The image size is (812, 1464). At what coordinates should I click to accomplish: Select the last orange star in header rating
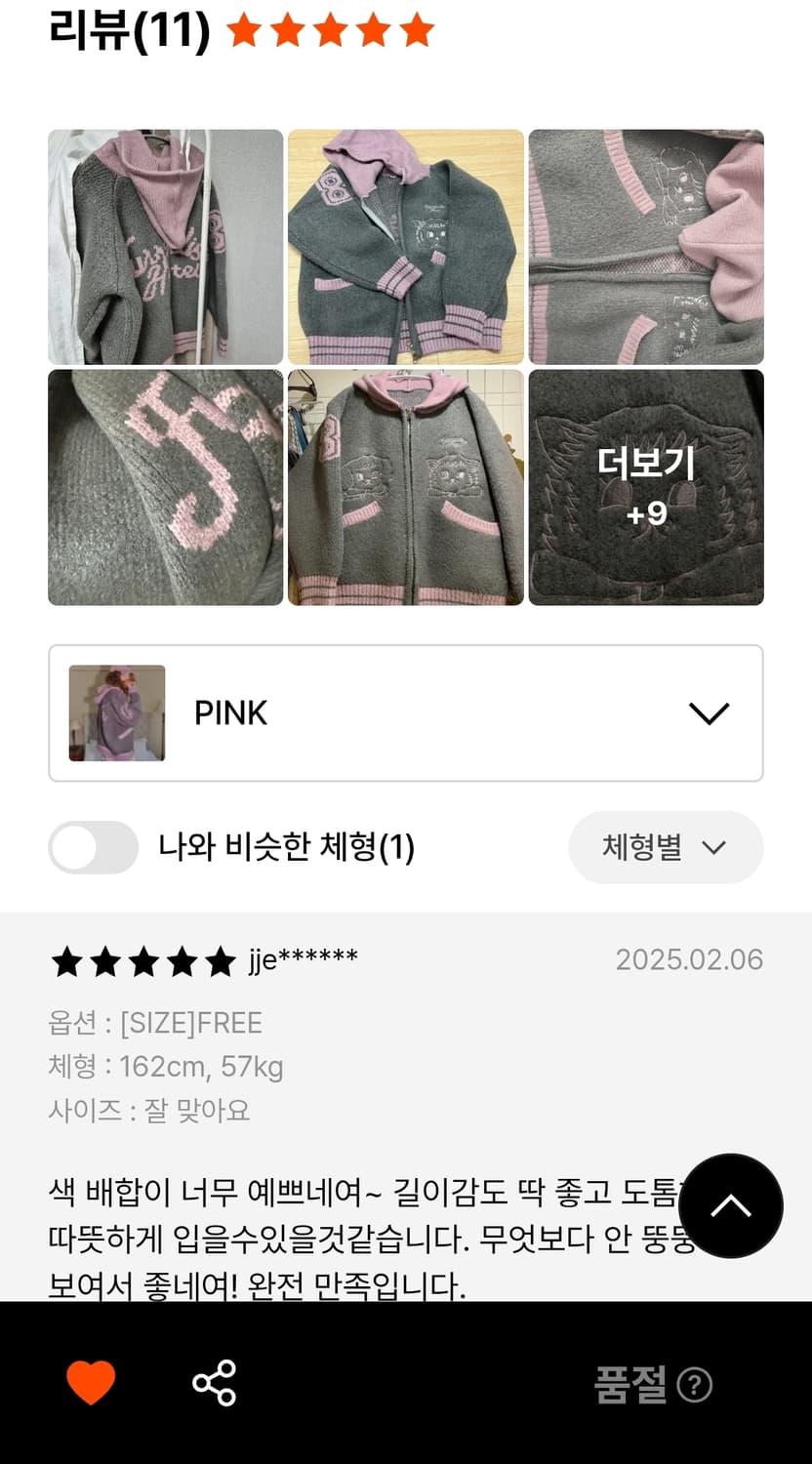coord(414,31)
